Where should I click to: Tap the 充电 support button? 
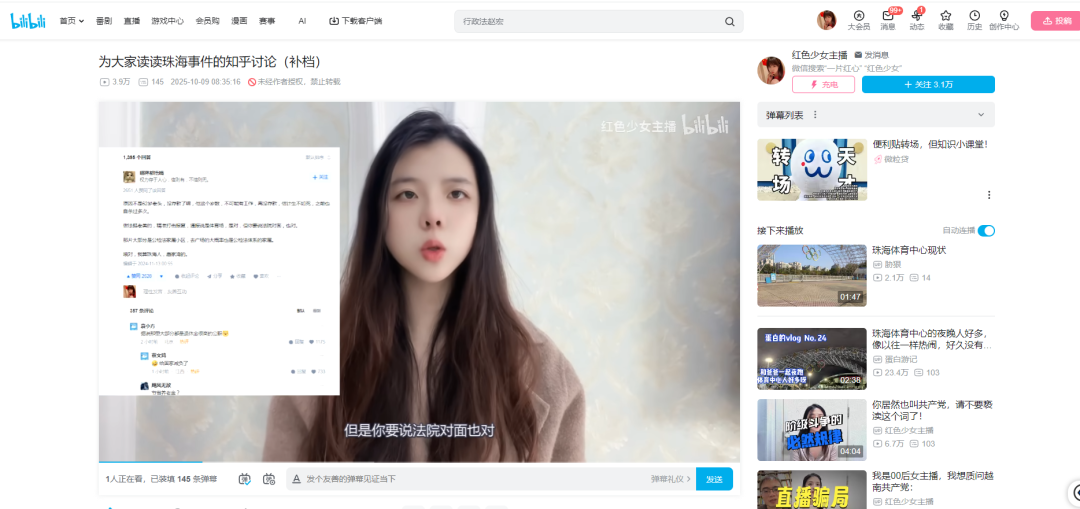pos(823,85)
